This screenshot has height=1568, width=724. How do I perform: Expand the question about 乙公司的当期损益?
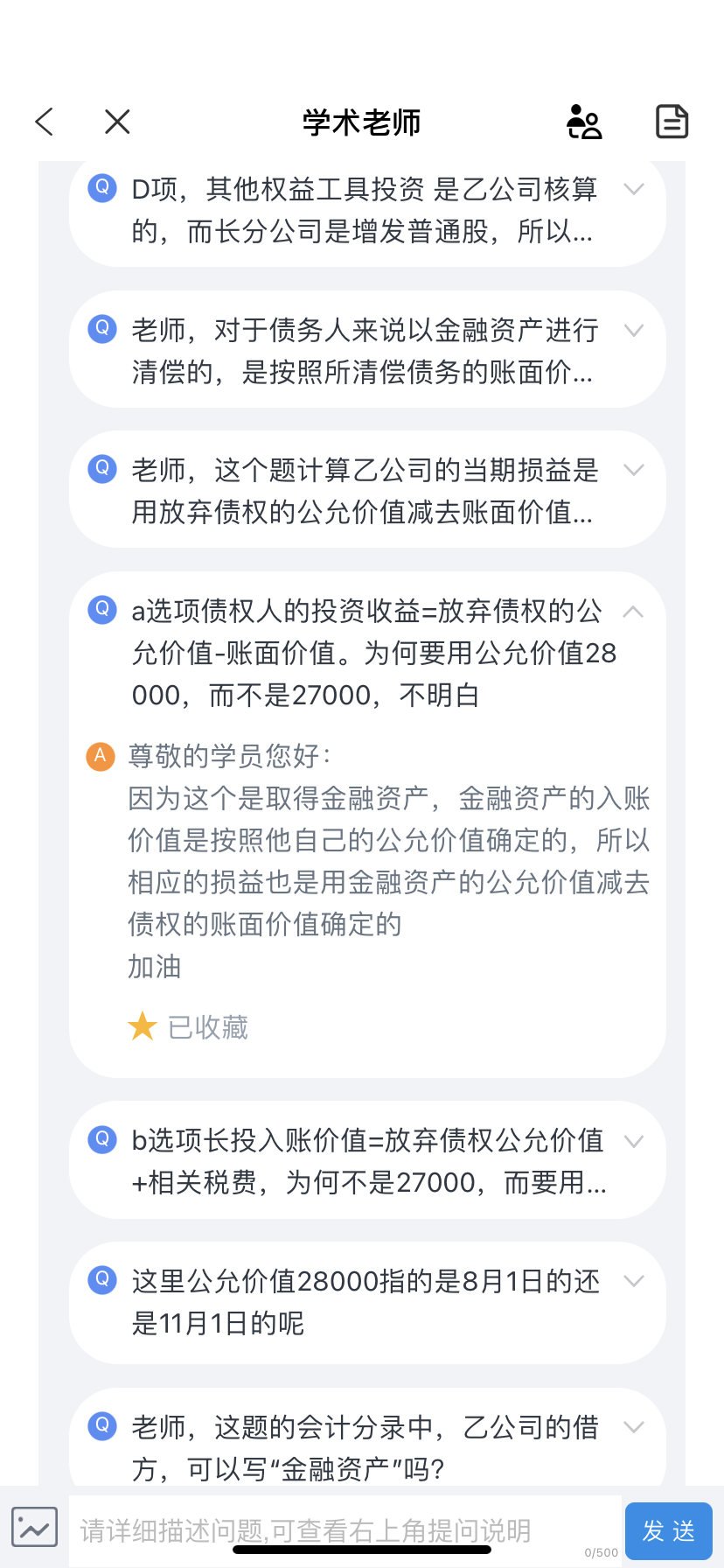click(x=633, y=471)
